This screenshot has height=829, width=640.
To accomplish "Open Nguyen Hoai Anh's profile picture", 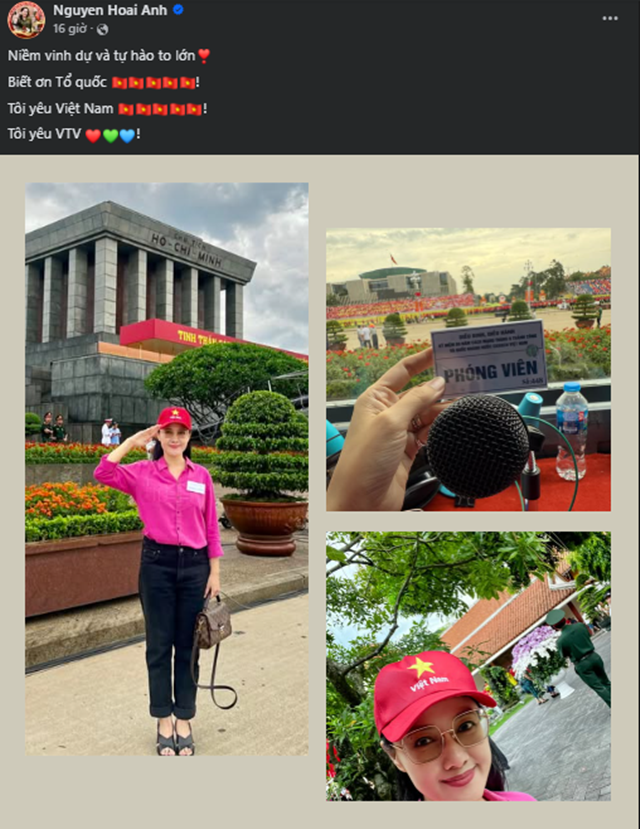I will pyautogui.click(x=26, y=19).
